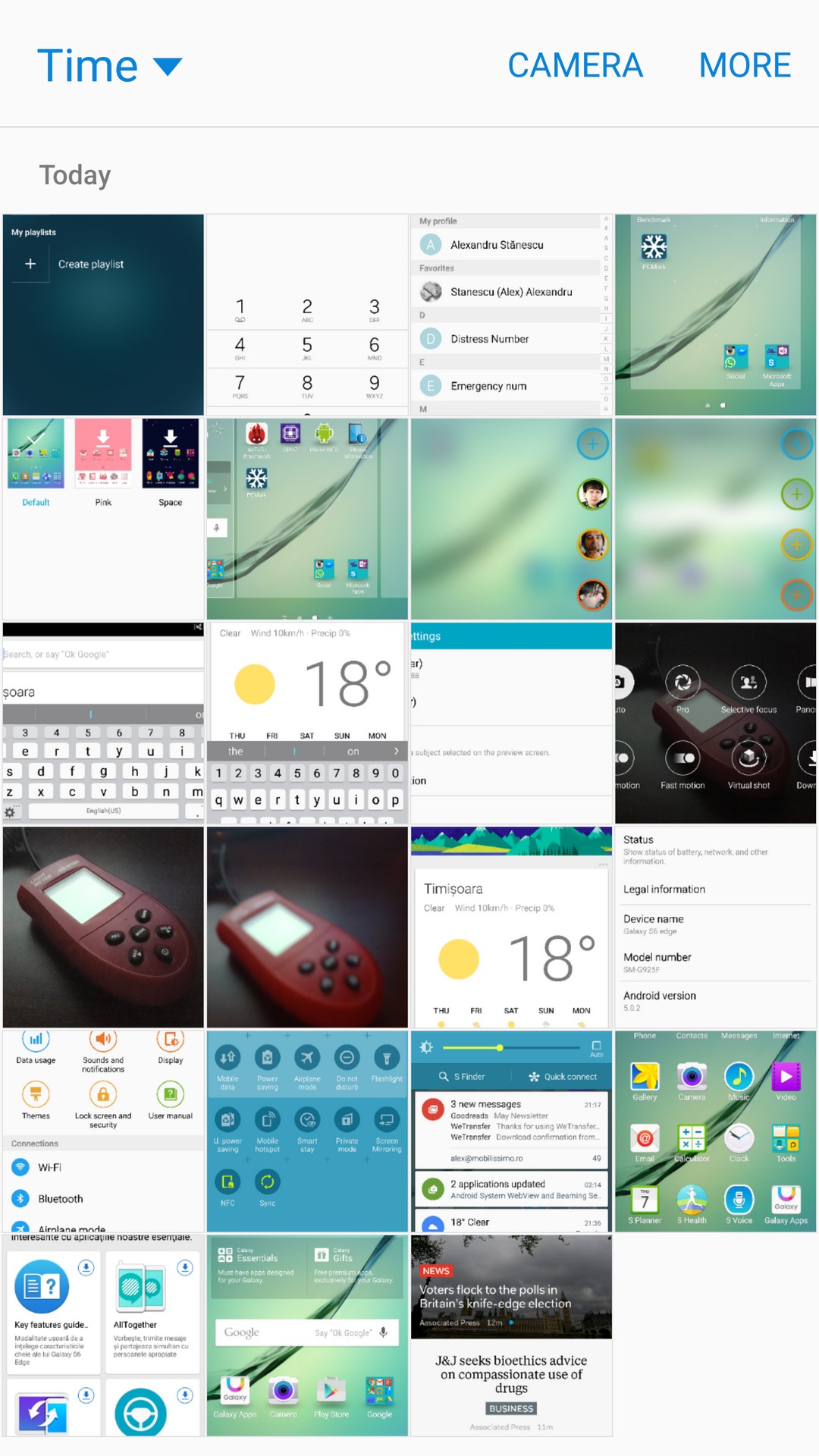
Task: View the screenshot with three contact portraits
Action: (511, 519)
